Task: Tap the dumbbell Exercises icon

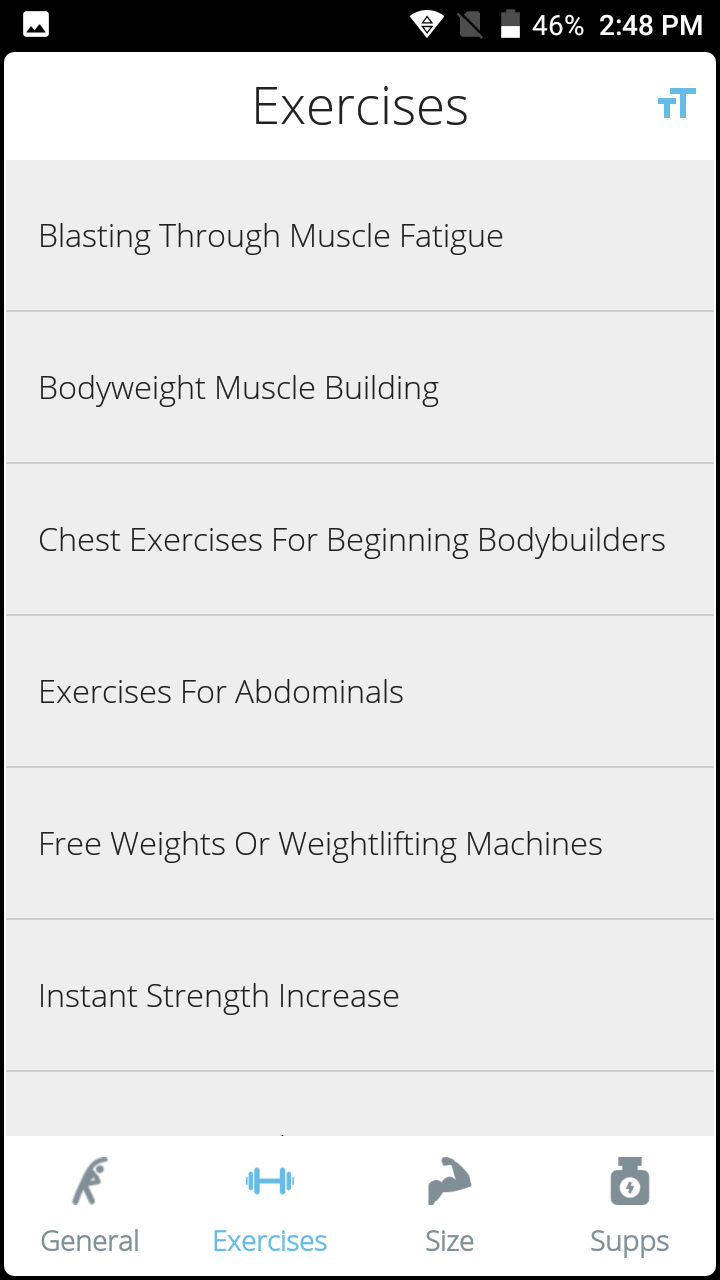Action: click(x=270, y=1180)
